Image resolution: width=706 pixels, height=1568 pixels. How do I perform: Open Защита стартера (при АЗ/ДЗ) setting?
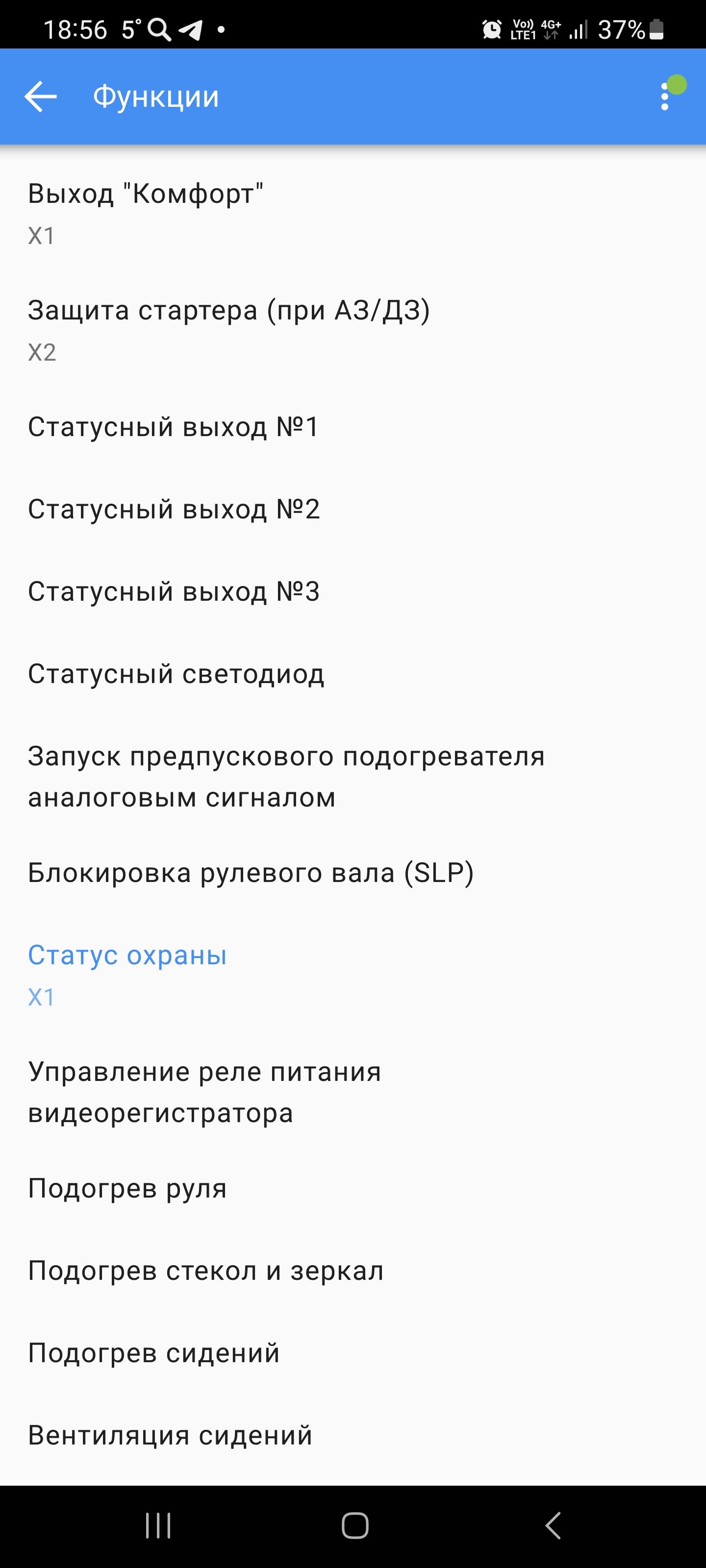click(229, 329)
